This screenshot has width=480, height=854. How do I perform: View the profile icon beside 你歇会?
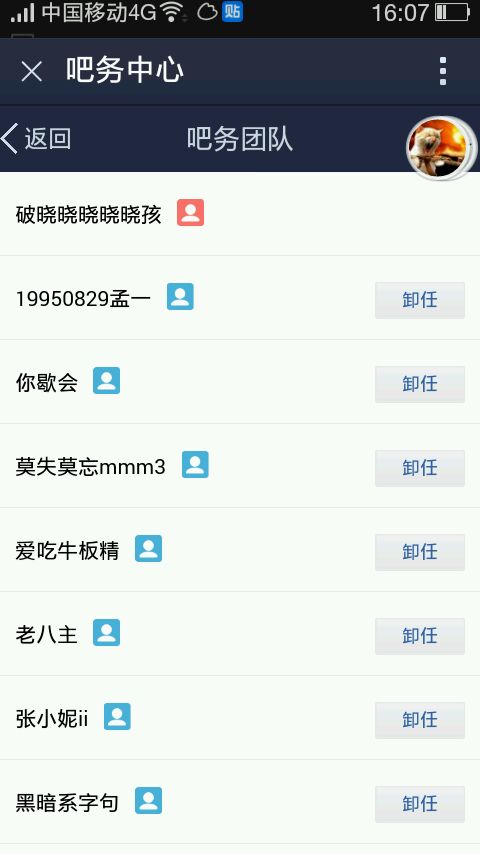[106, 380]
